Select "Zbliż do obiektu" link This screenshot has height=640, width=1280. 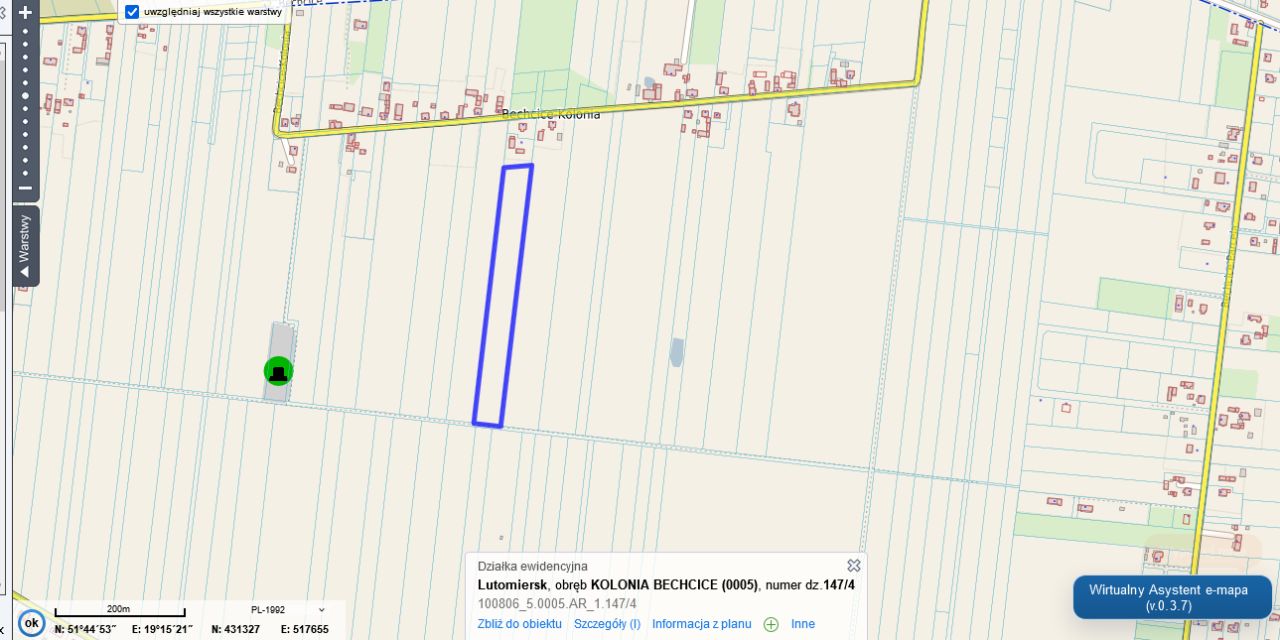(519, 624)
